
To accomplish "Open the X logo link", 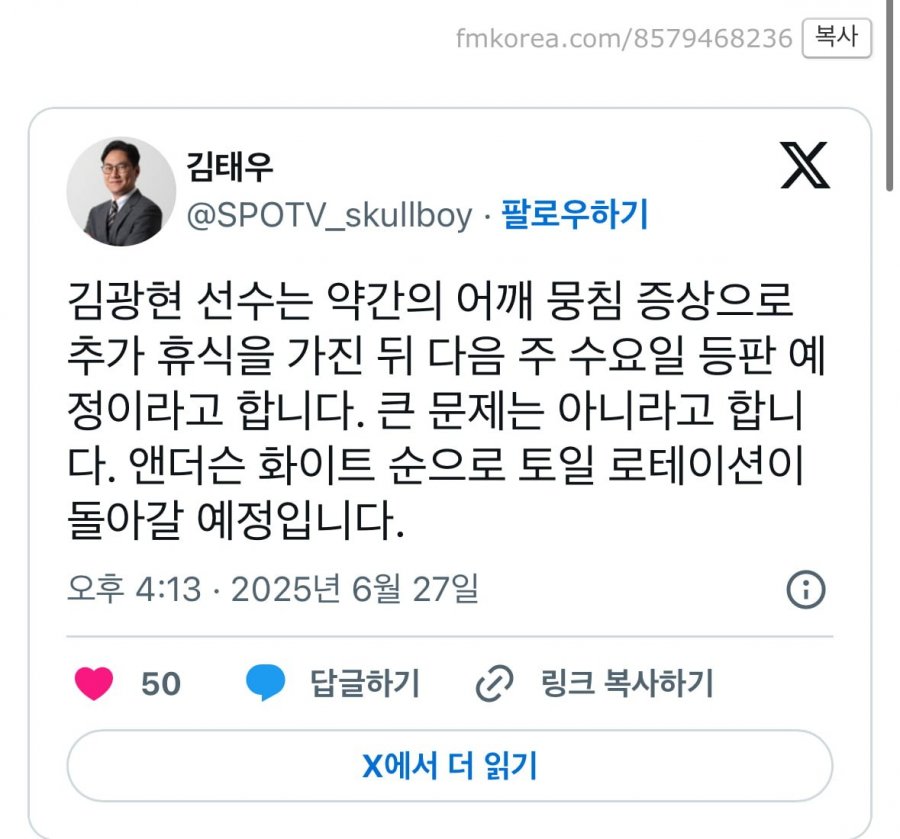I will pos(805,166).
